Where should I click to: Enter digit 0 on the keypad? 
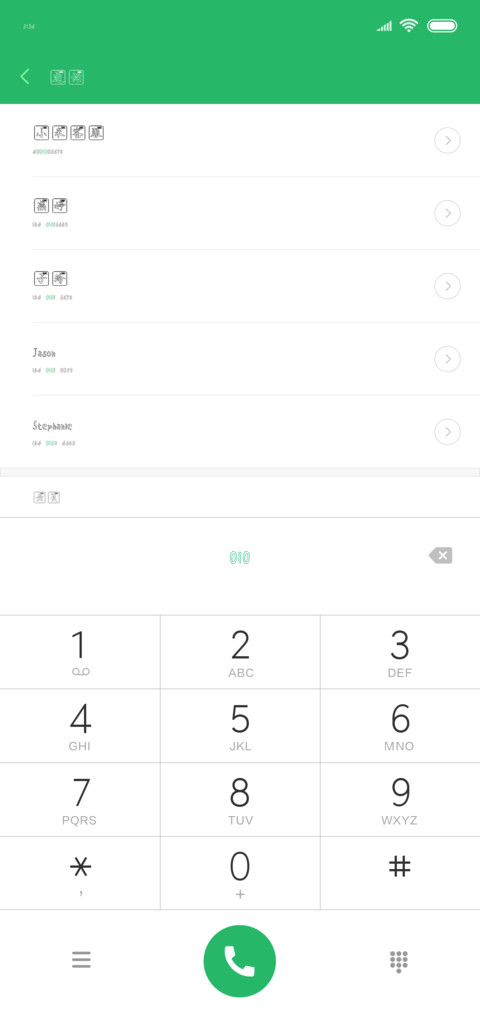click(x=240, y=873)
